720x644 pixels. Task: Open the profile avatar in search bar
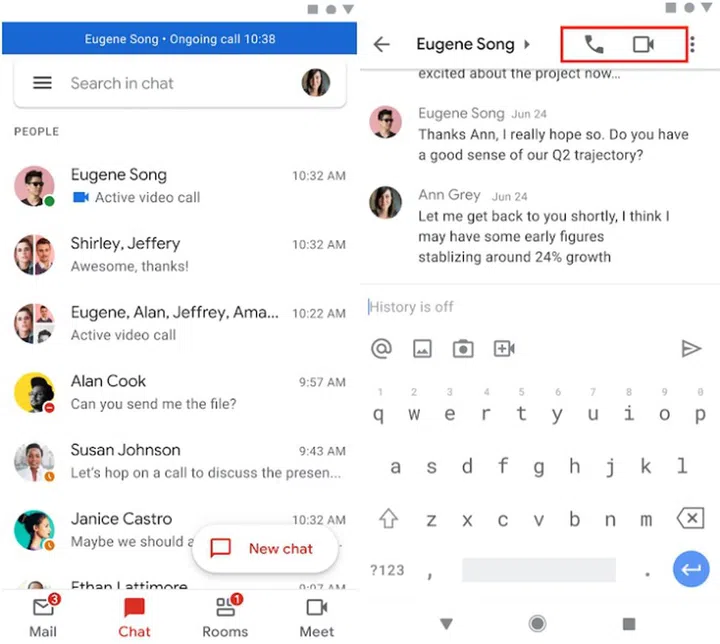[x=316, y=83]
